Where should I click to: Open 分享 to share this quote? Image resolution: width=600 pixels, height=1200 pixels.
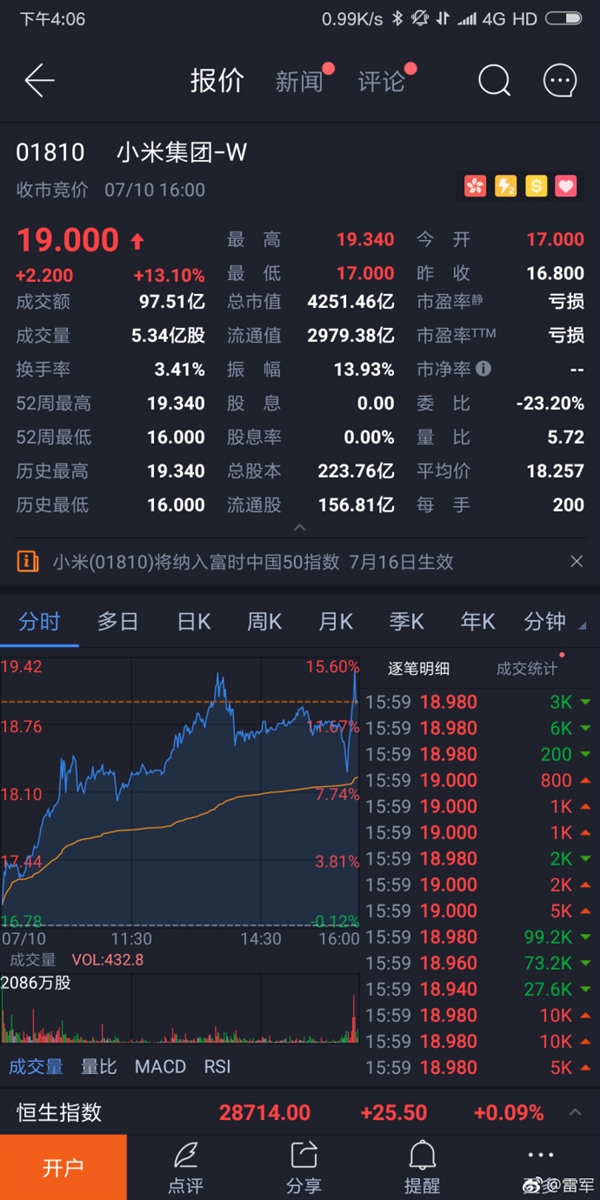[x=303, y=1168]
